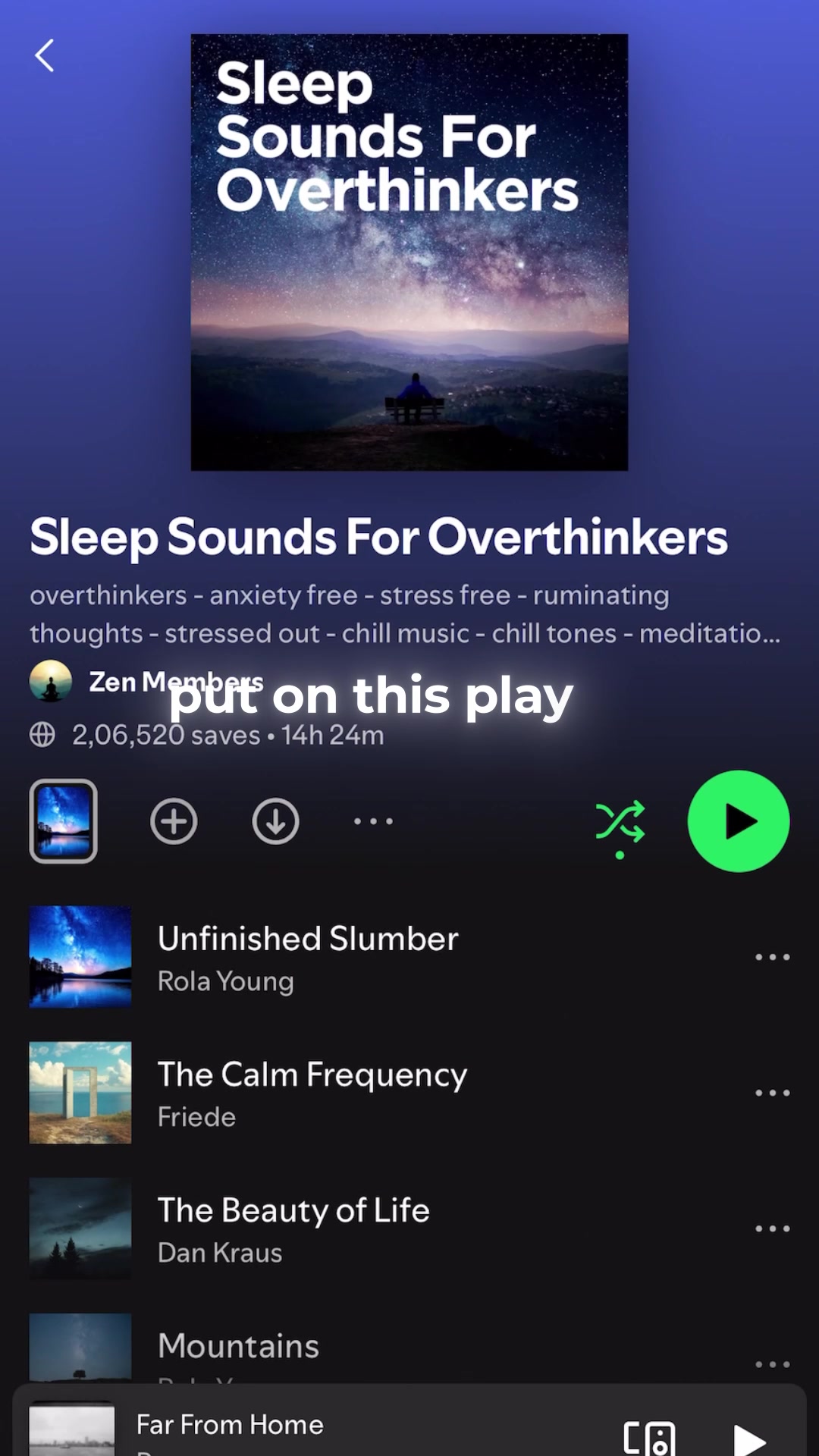
Task: Open options for Unfinished Slumber
Action: pos(772,957)
